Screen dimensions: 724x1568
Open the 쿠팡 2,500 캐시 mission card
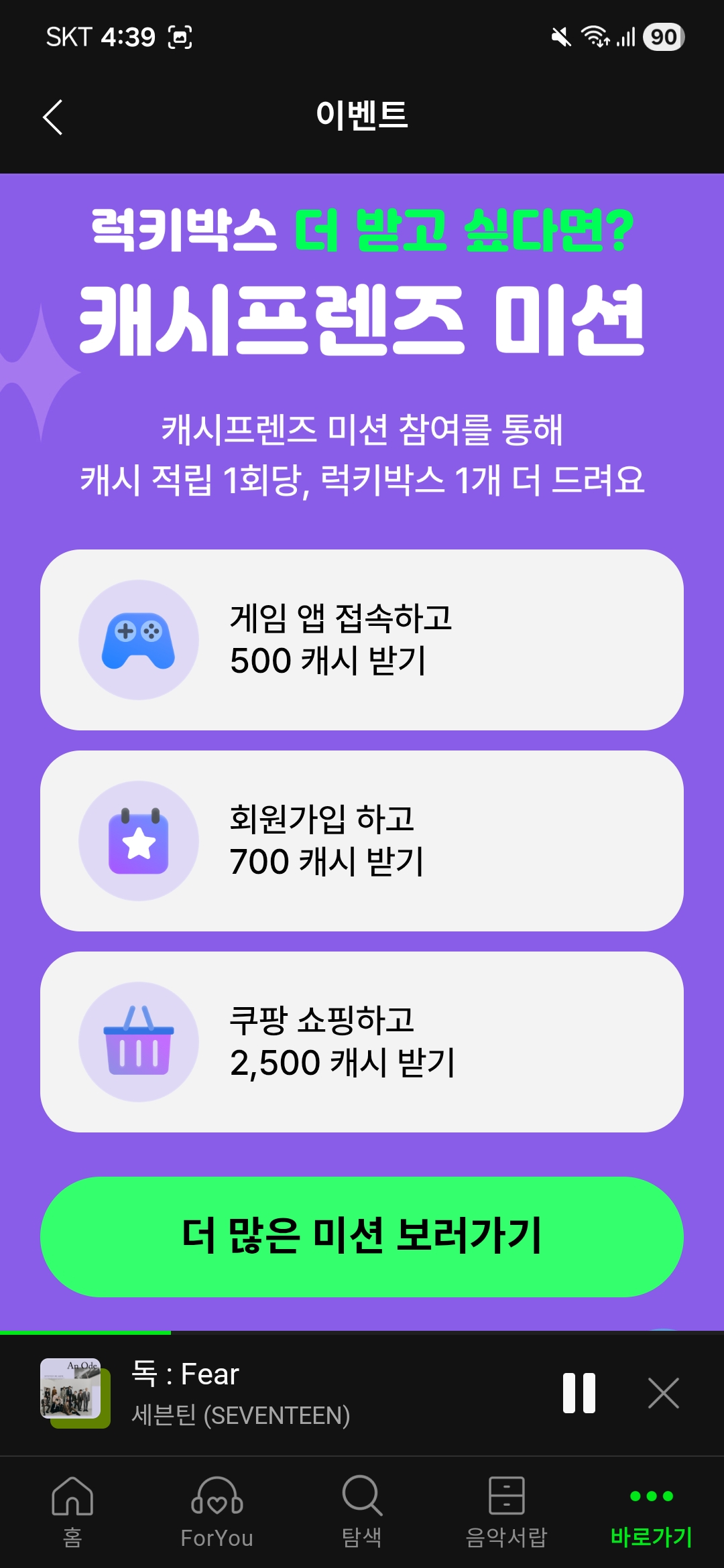[x=362, y=1041]
